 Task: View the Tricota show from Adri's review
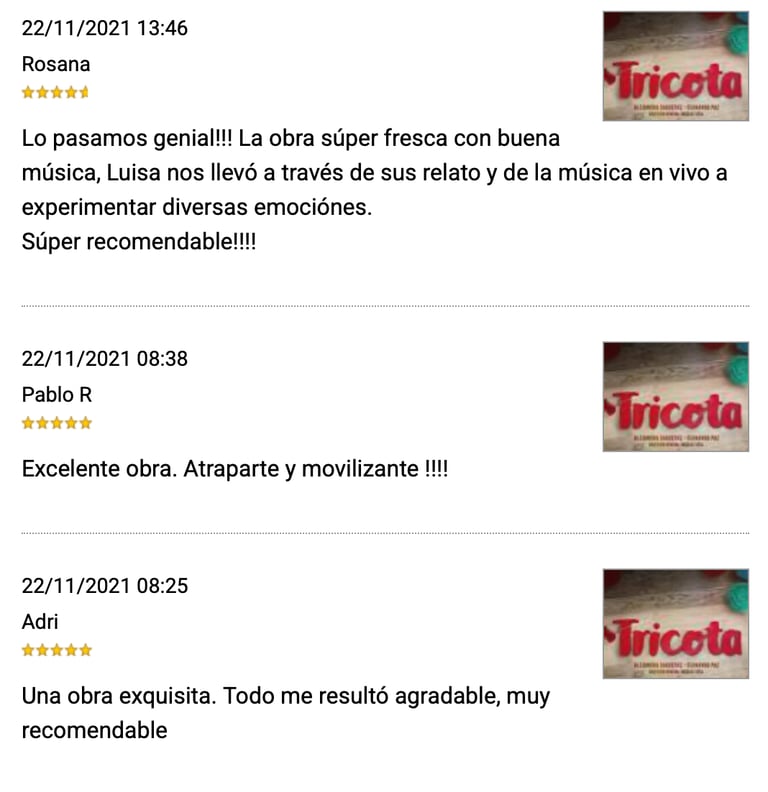point(675,624)
